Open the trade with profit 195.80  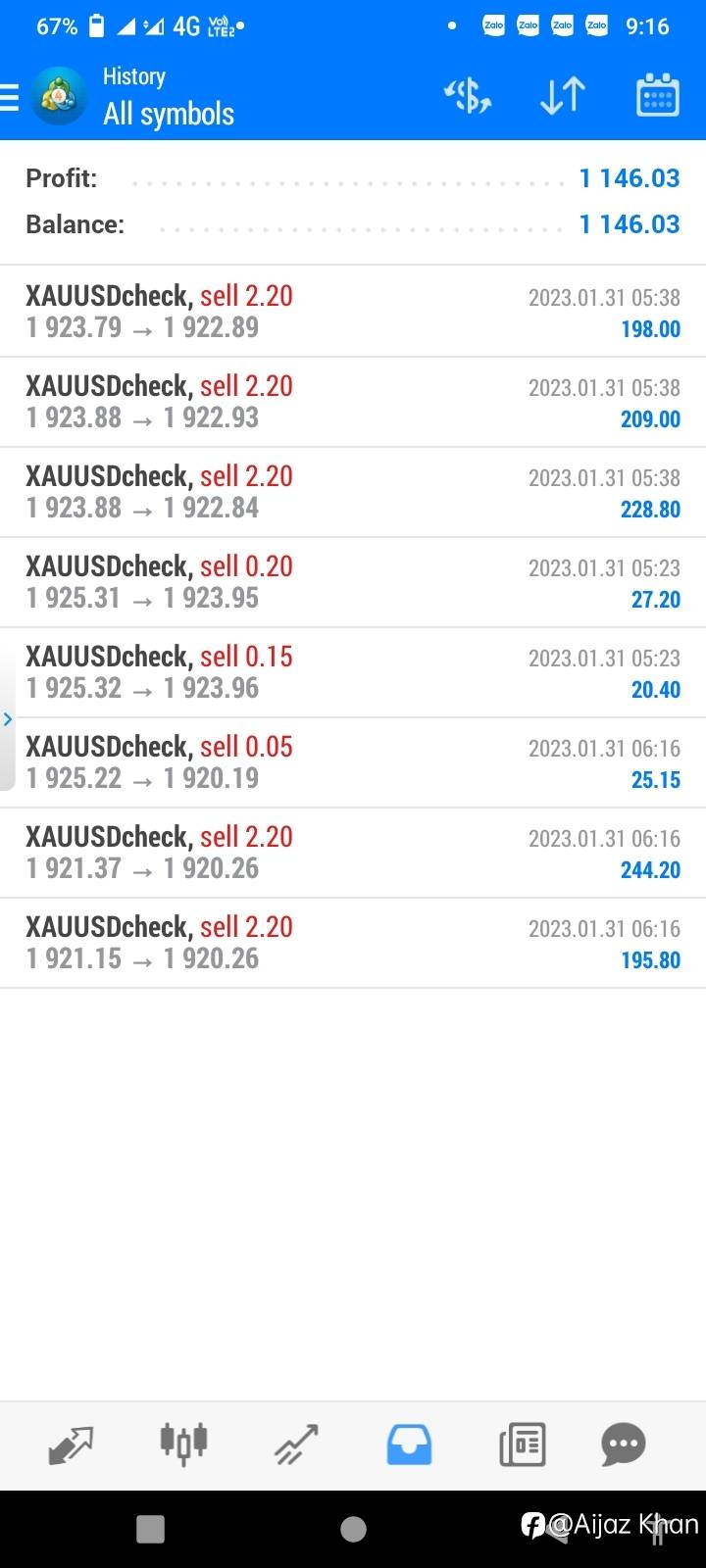click(x=353, y=943)
